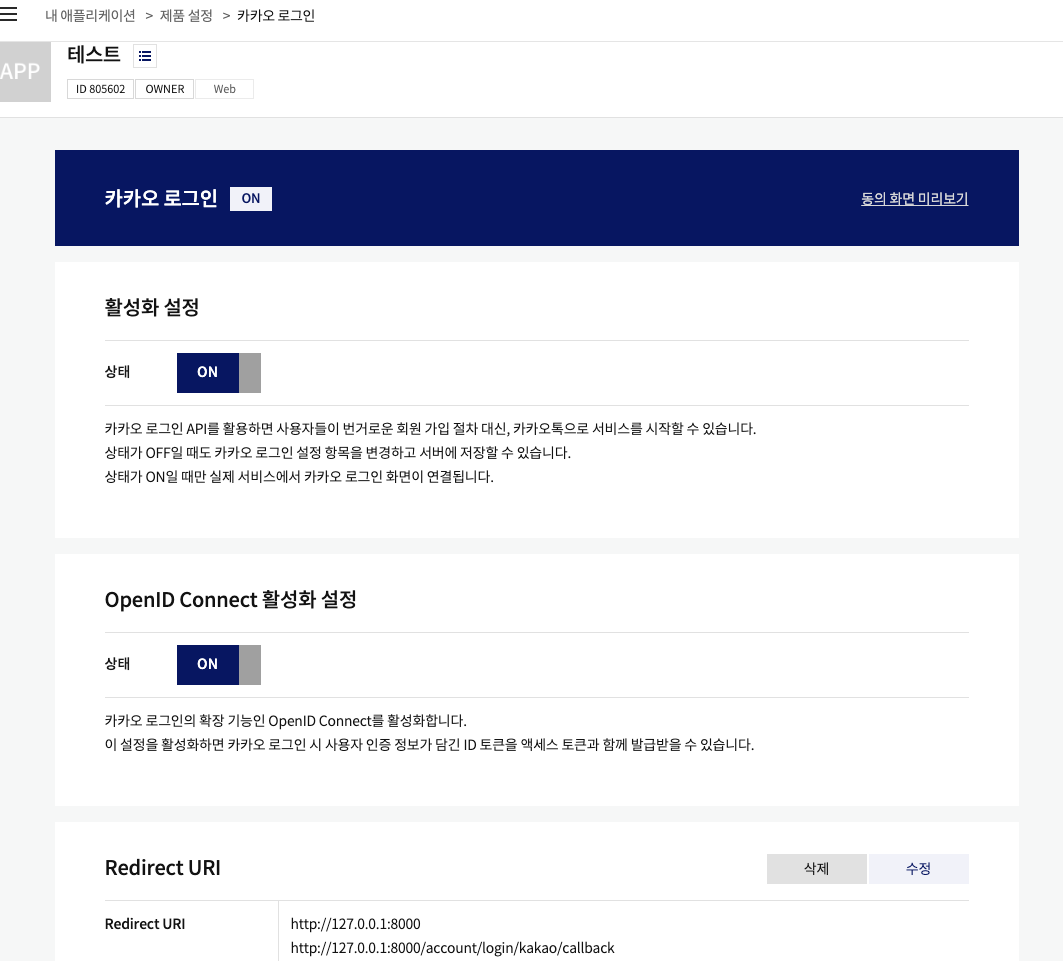
Task: Open the hamburger menu
Action: tap(9, 15)
